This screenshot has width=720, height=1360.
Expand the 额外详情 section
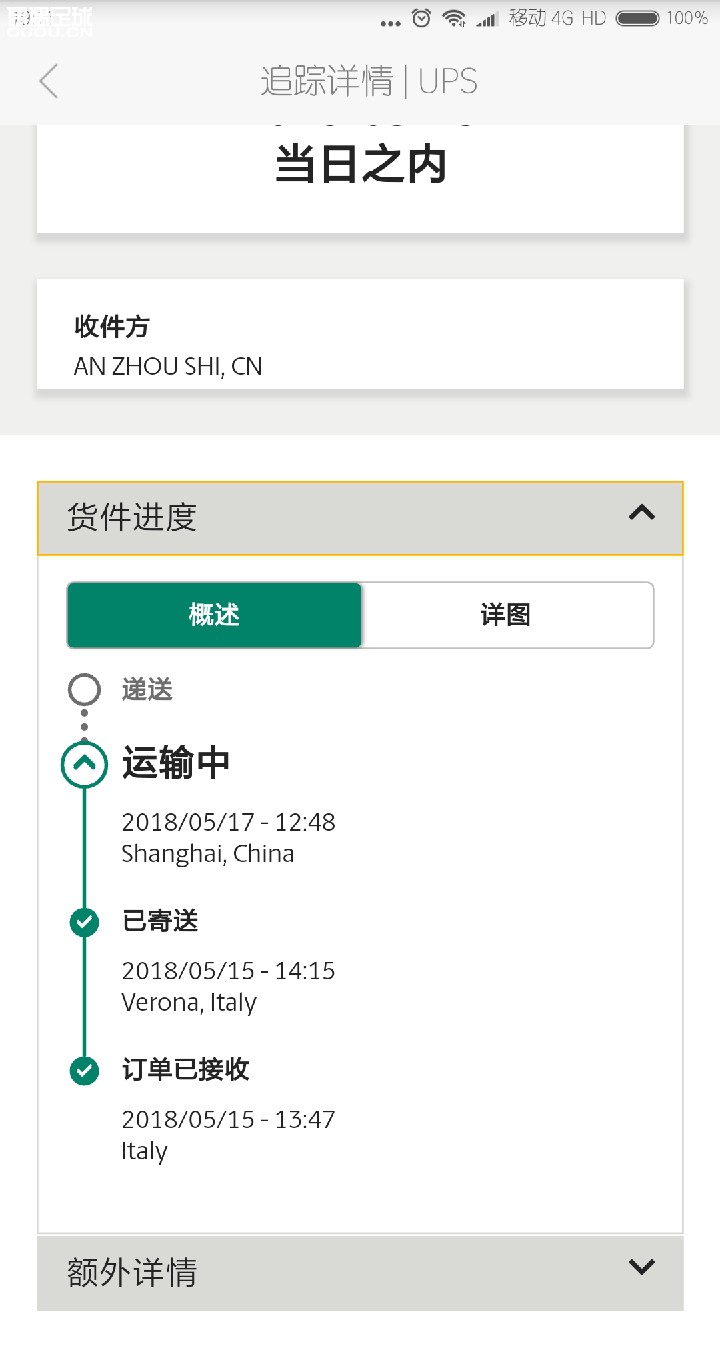point(641,1268)
